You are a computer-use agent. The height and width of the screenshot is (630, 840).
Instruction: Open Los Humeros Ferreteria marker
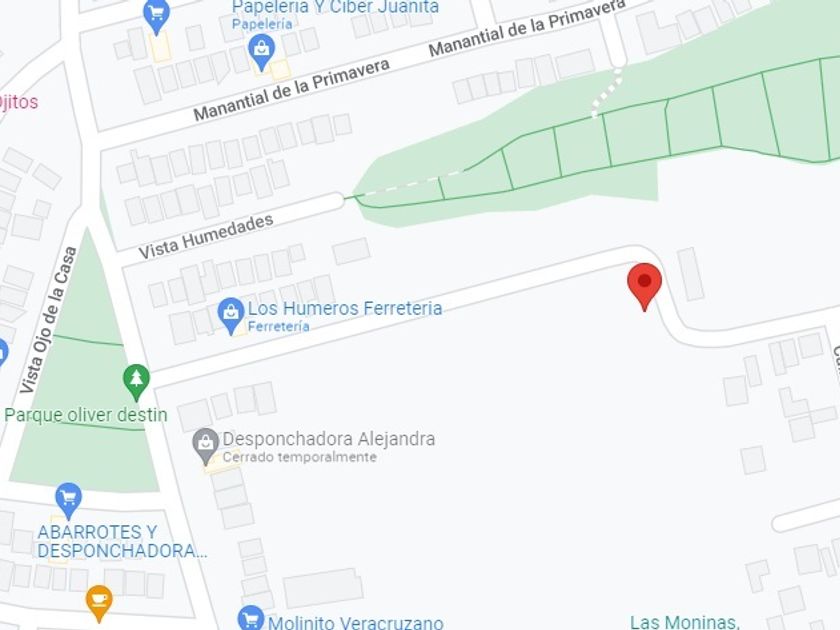(x=231, y=316)
